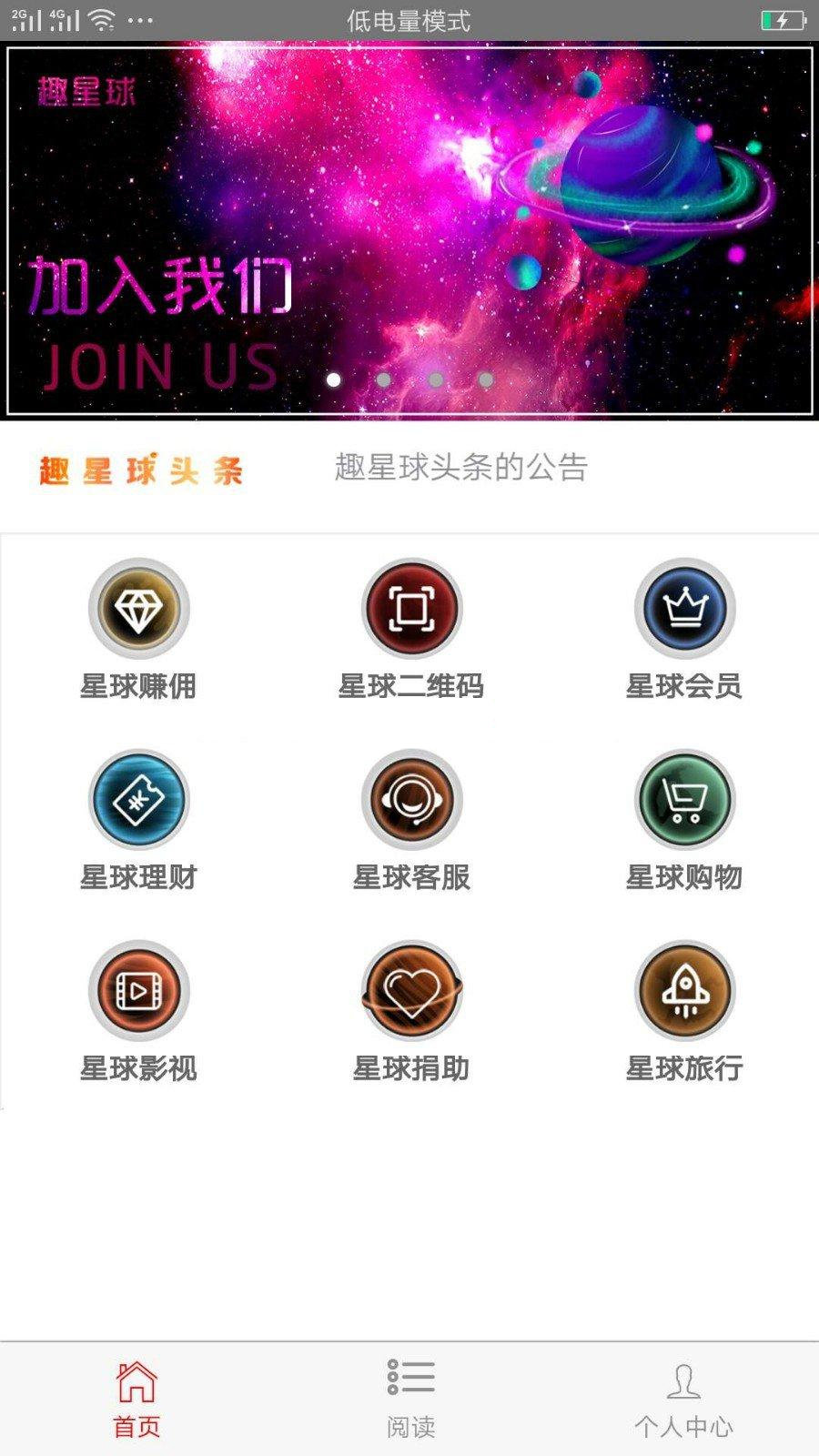Jump to the second banner slide dot
Screen dimensions: 819x1456
coord(384,379)
